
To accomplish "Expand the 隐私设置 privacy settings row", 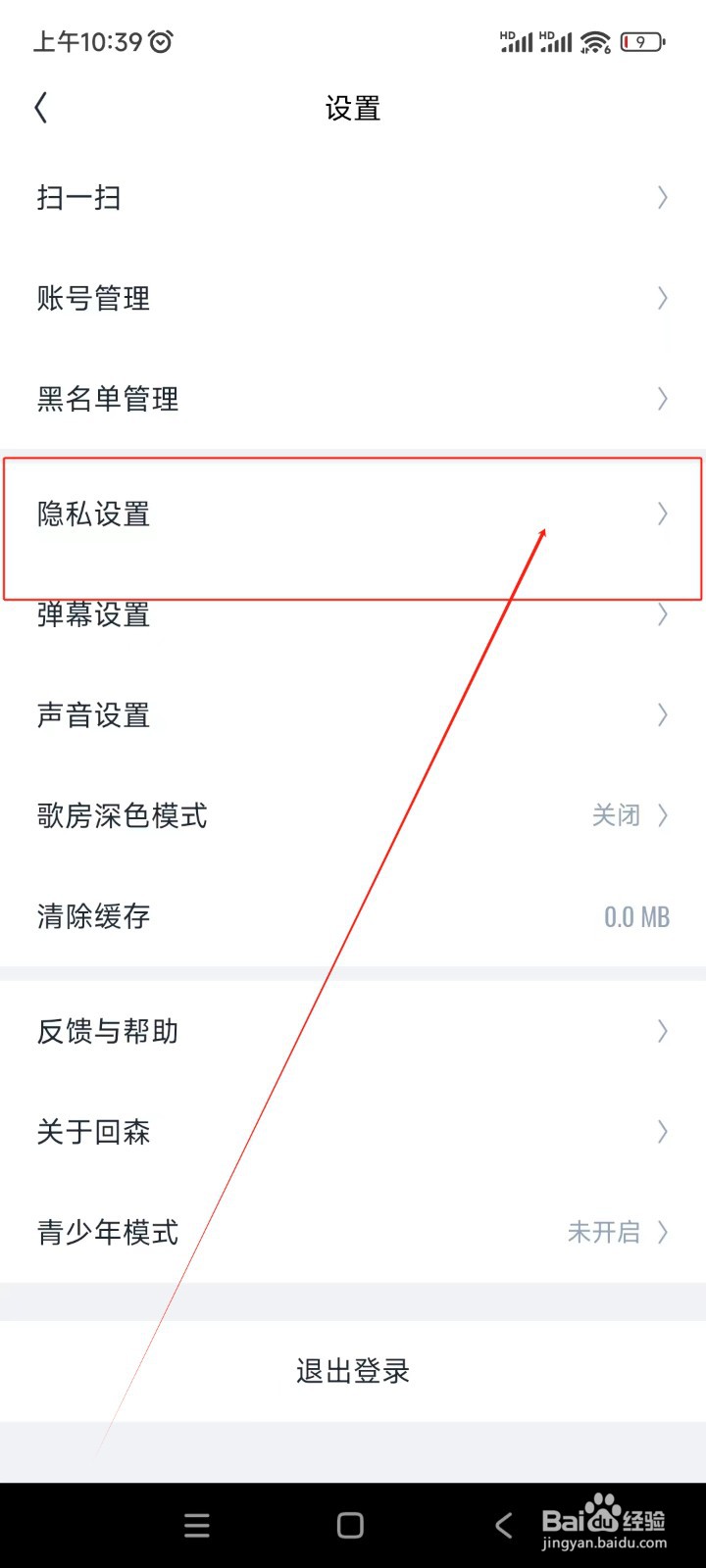I will click(353, 514).
